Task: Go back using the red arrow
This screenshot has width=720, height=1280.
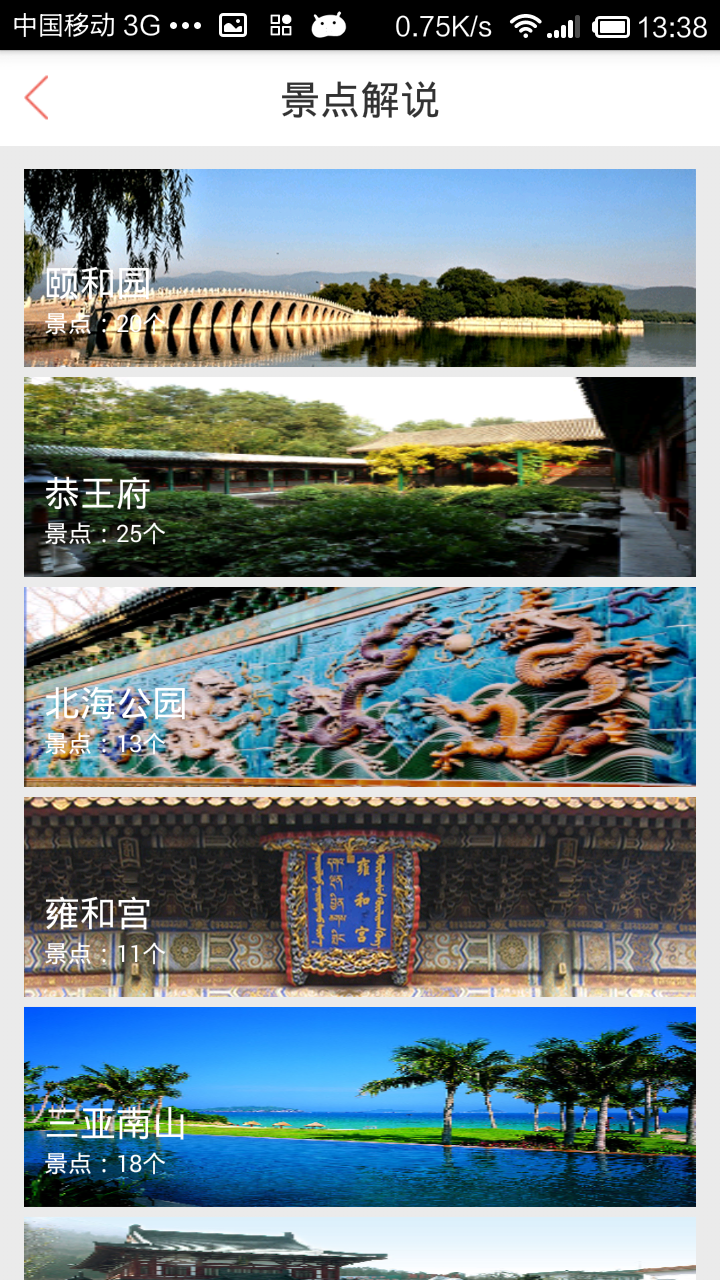Action: pyautogui.click(x=37, y=98)
